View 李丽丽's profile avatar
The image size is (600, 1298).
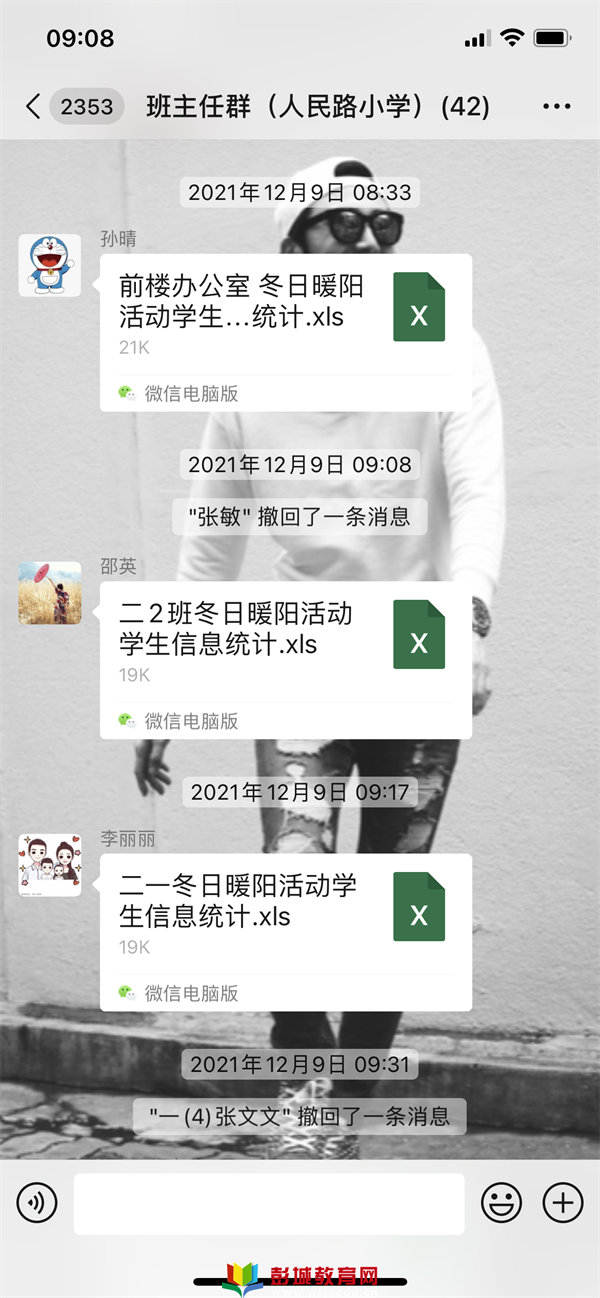[x=49, y=864]
